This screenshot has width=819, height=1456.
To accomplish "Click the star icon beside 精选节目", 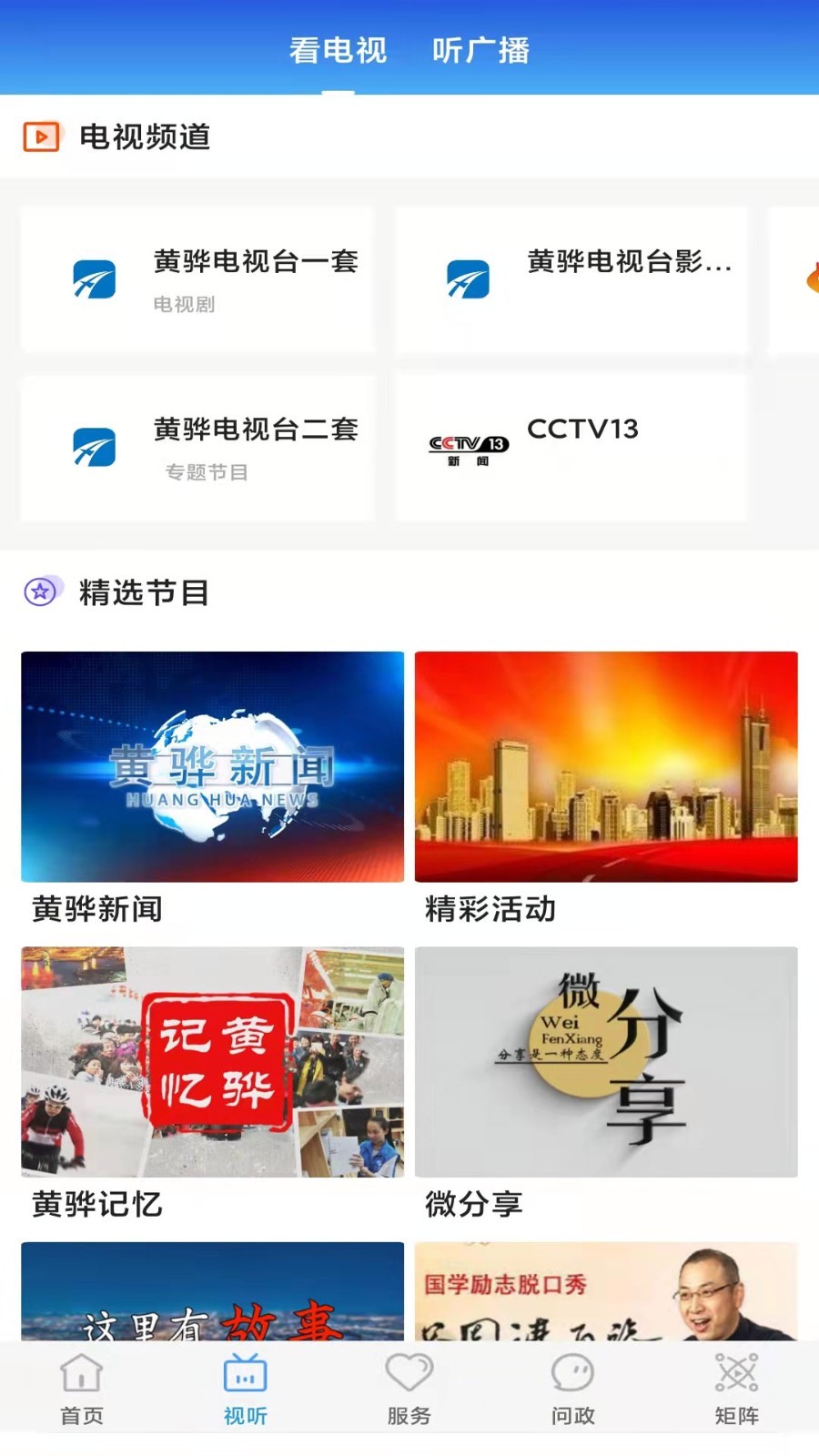I will point(39,593).
